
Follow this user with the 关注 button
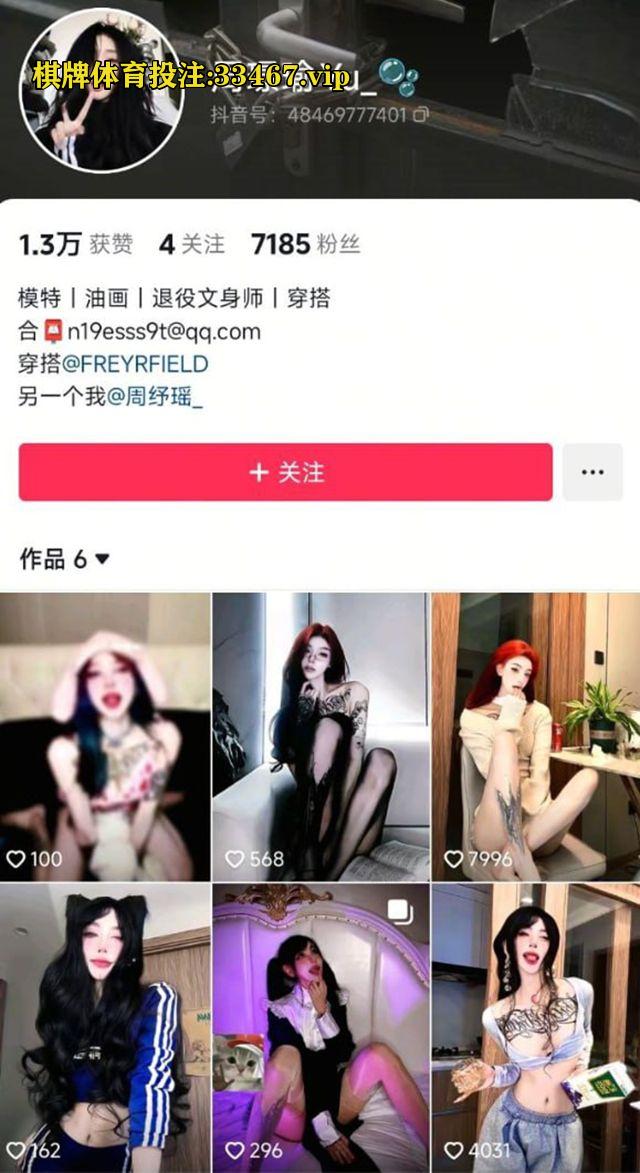click(x=285, y=472)
